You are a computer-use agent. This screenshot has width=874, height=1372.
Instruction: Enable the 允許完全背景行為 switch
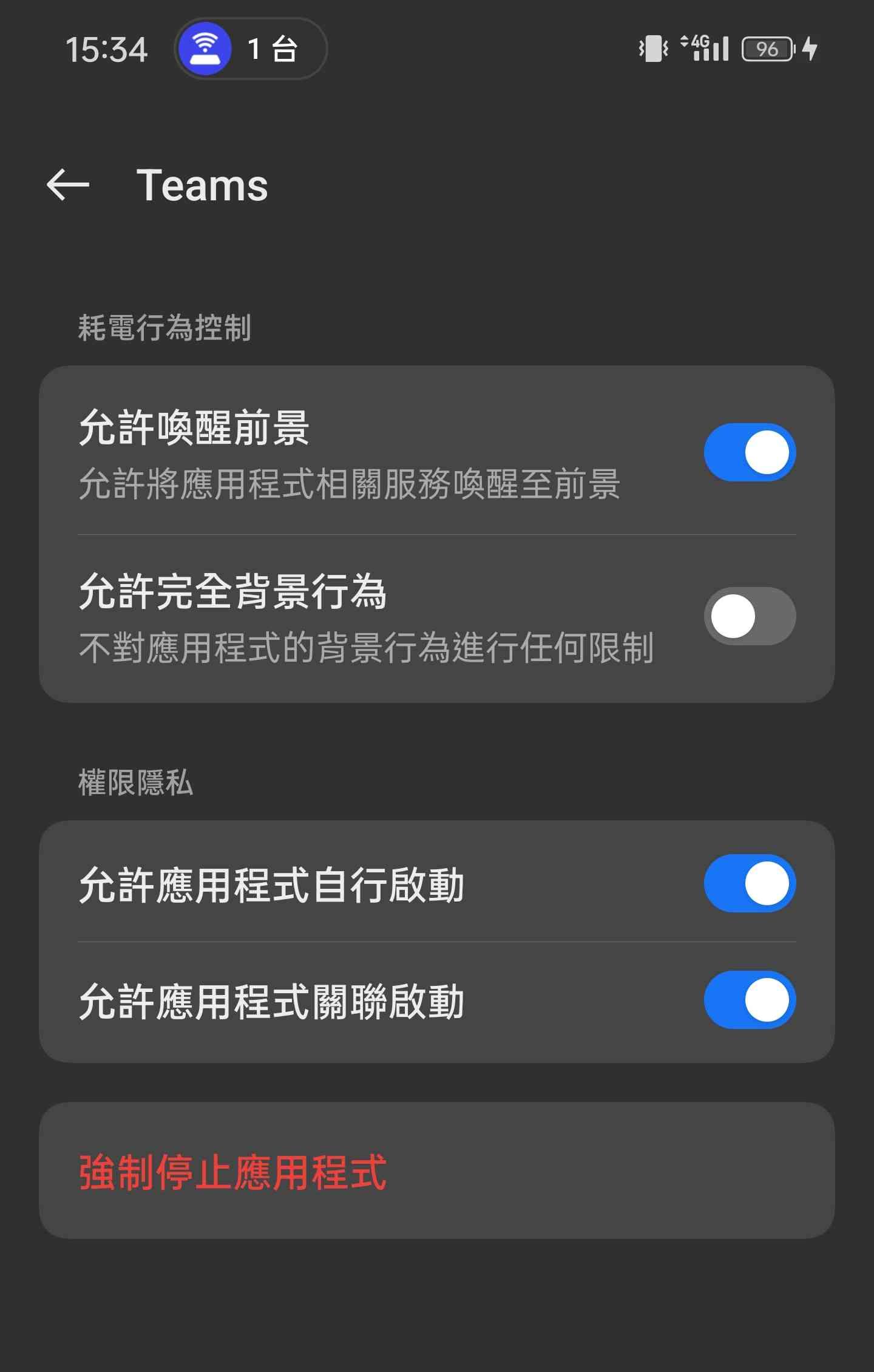pyautogui.click(x=750, y=616)
